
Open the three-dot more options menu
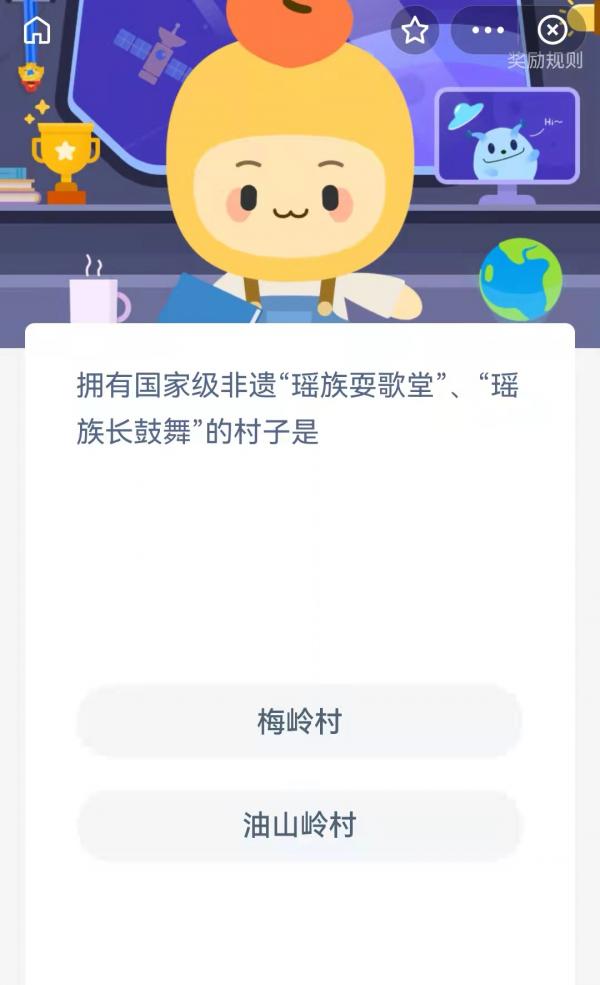tap(487, 31)
